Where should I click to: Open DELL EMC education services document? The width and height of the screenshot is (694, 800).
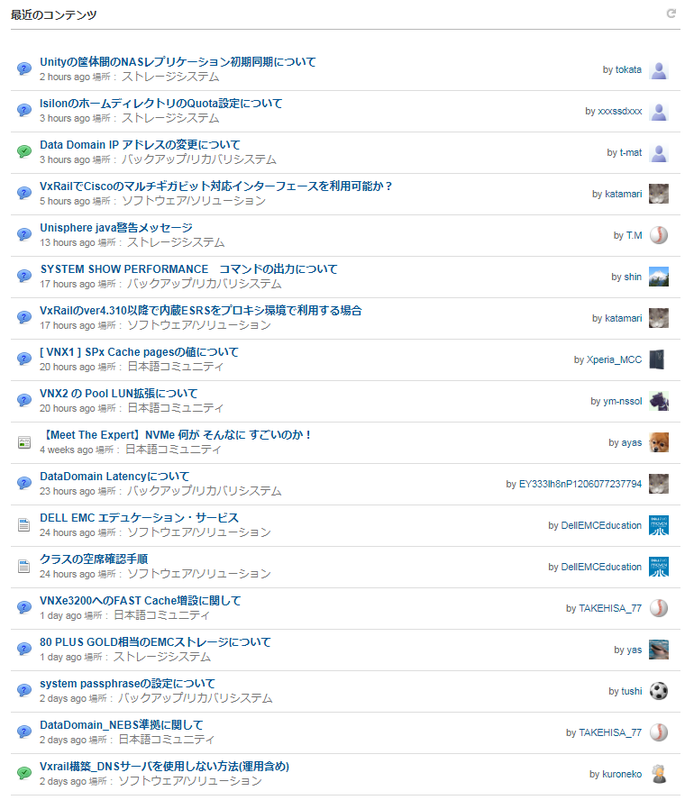139,518
